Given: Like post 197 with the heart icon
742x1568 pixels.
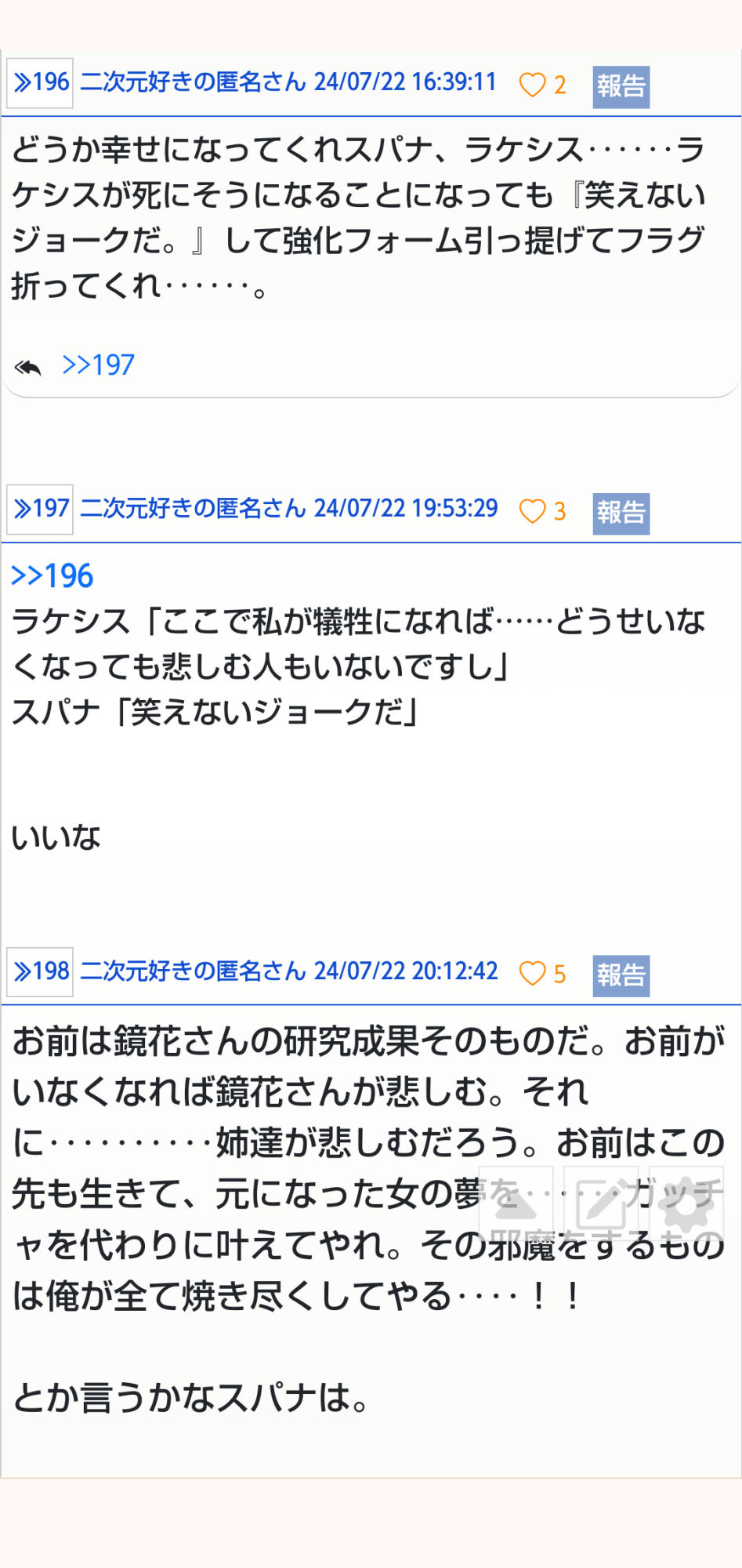Looking at the screenshot, I should point(533,511).
